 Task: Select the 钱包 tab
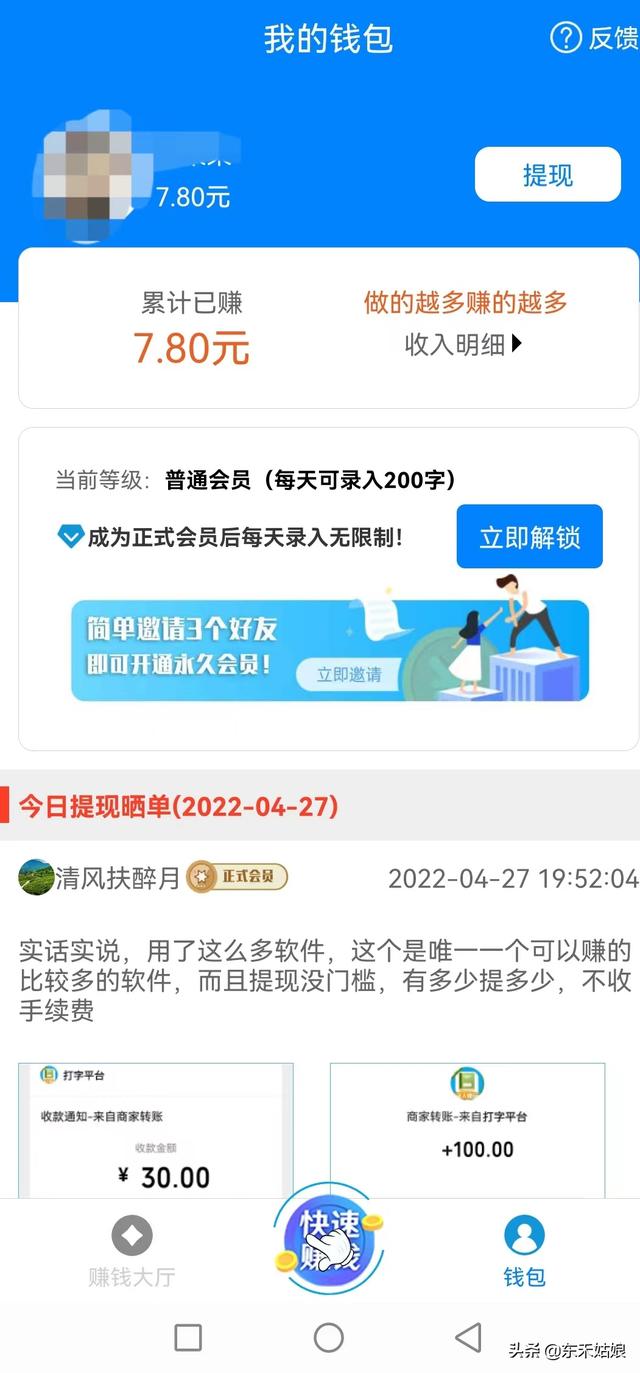click(x=524, y=1251)
